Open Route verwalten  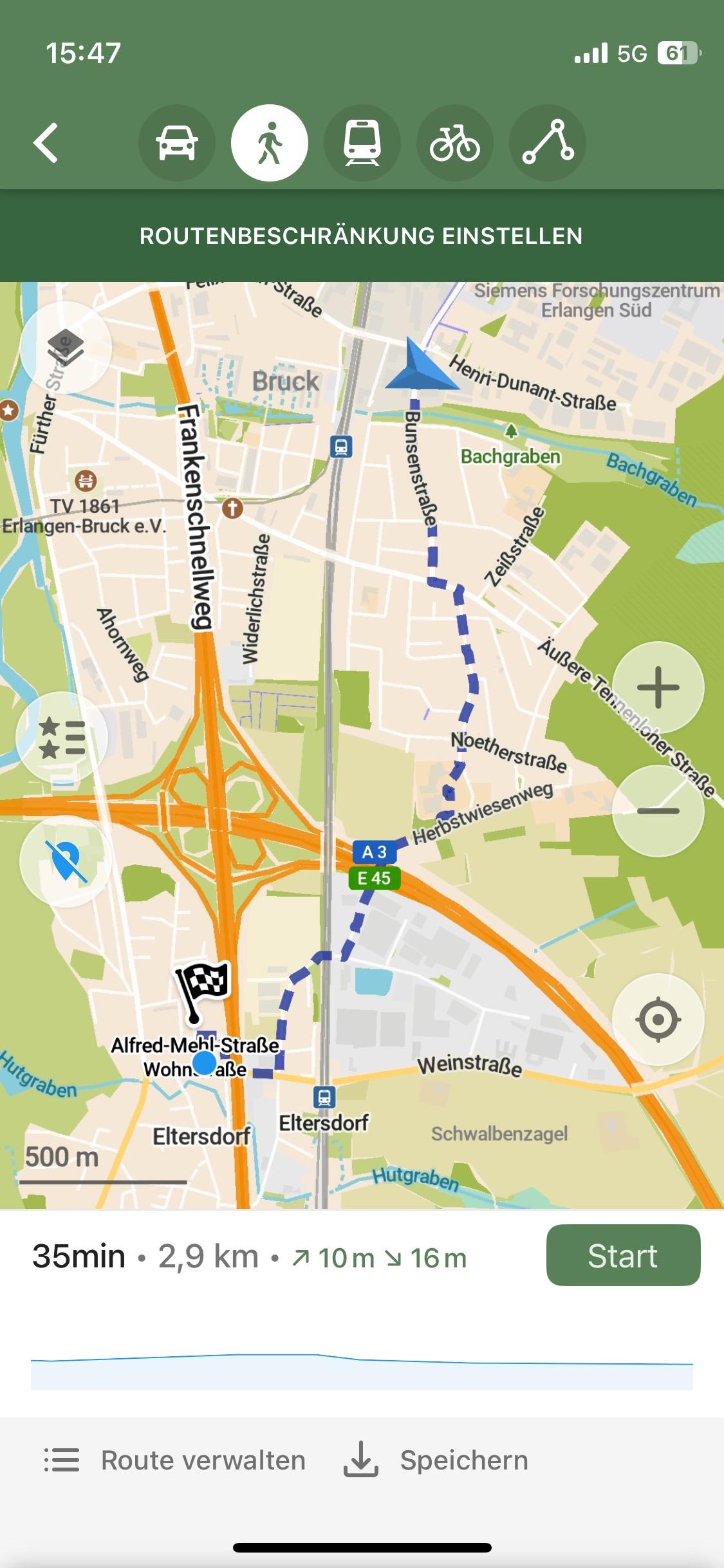(175, 1460)
